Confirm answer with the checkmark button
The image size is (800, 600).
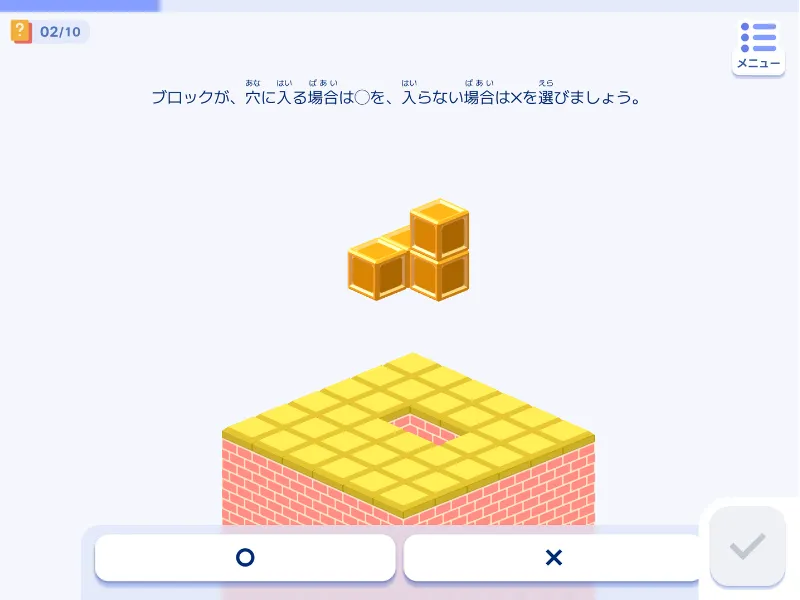747,546
